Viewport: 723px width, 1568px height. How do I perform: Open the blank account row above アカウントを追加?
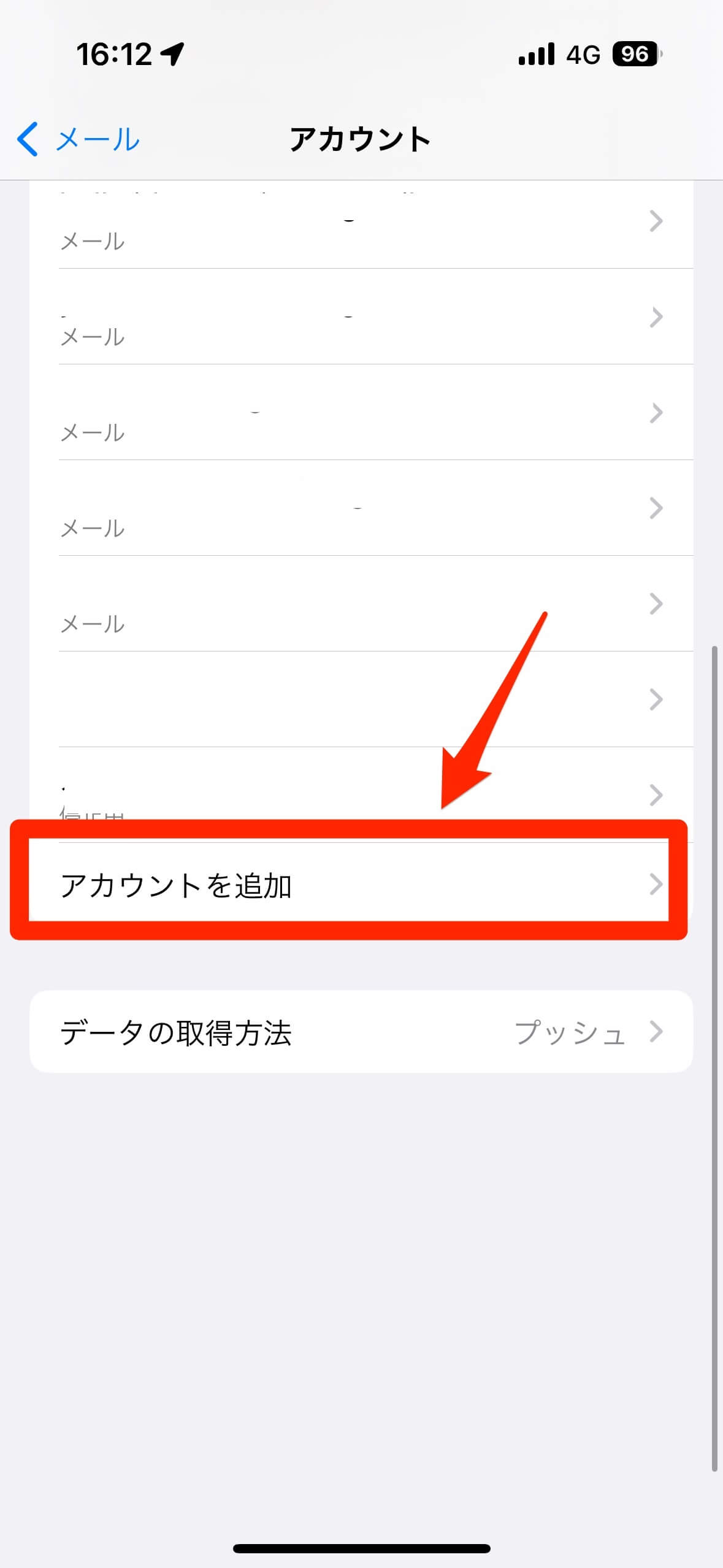pyautogui.click(x=361, y=699)
